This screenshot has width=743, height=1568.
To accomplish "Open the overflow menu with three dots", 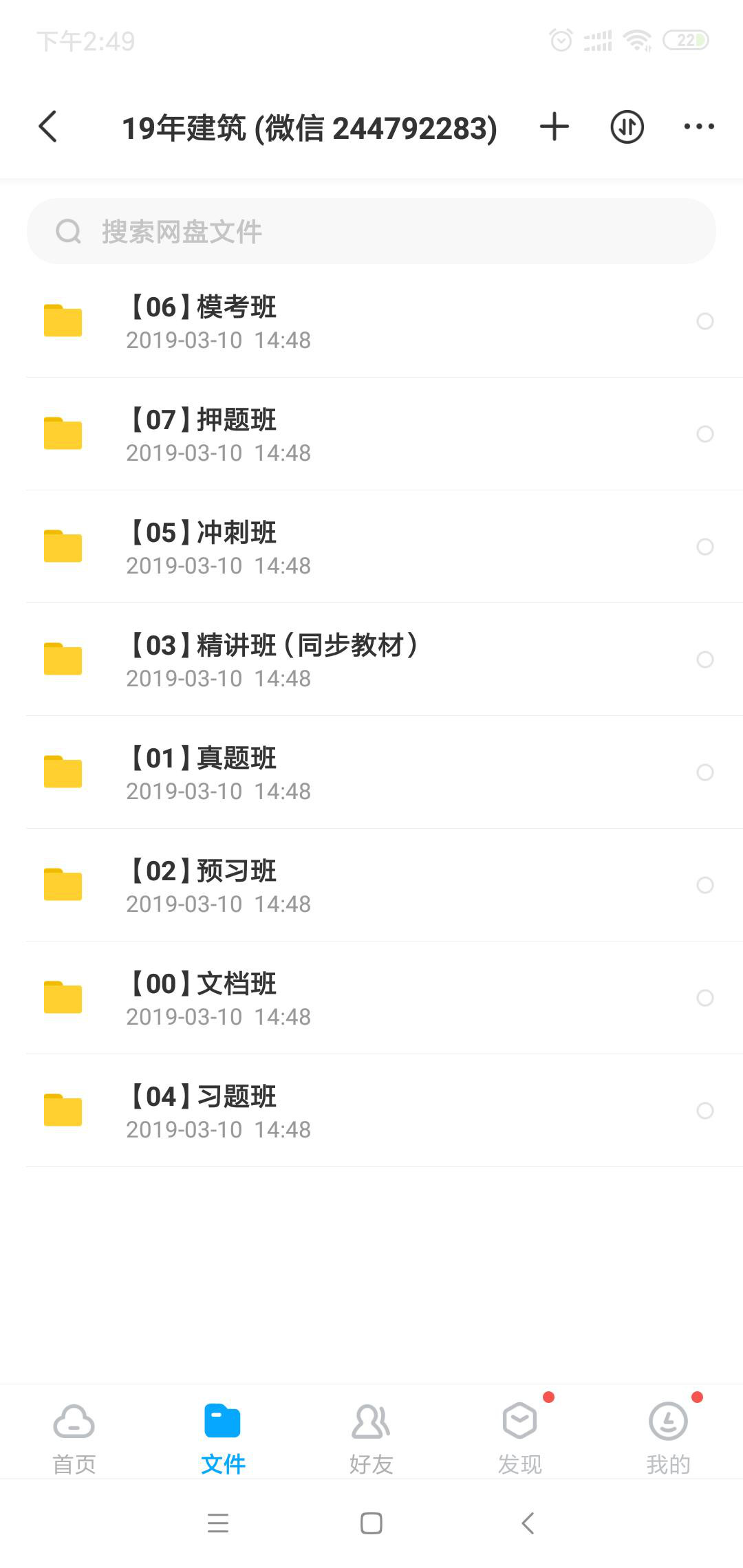I will click(698, 127).
